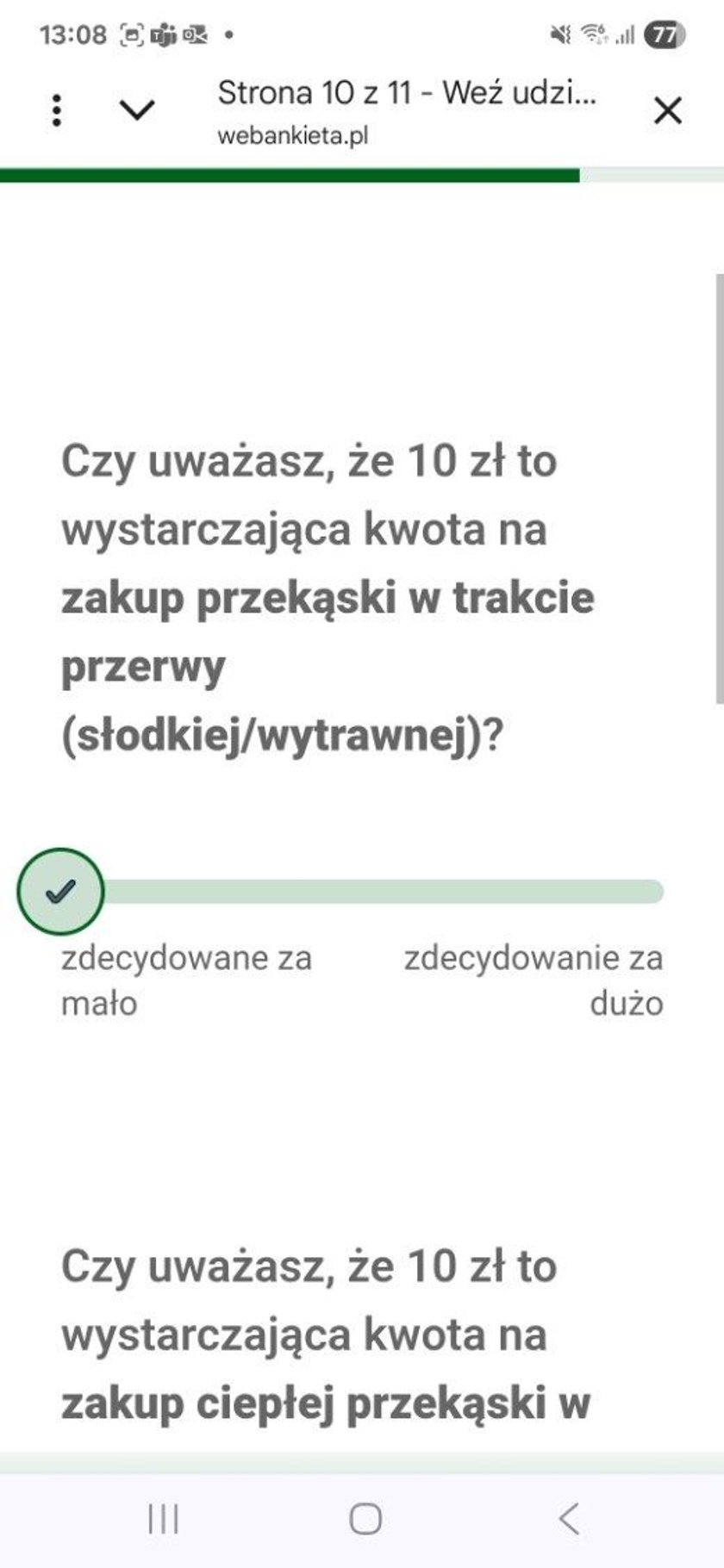Minimize the custom tab with down chevron

[x=137, y=110]
